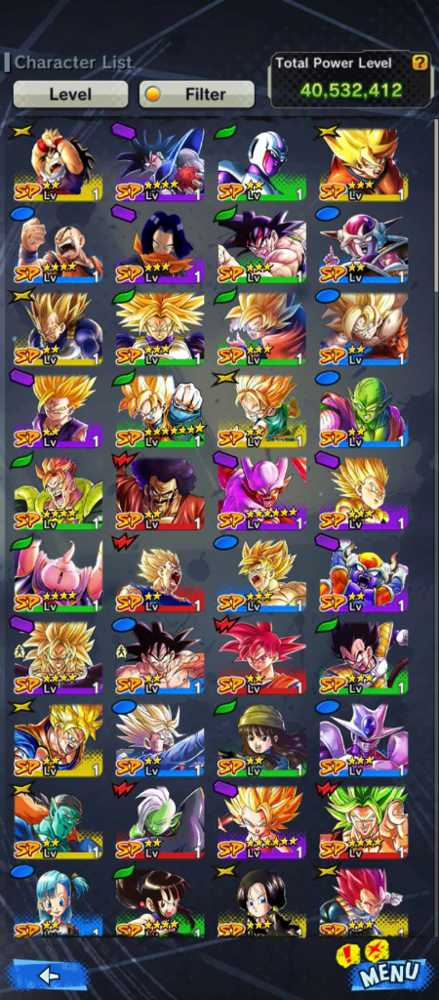
Task: Select the pink Janemba character card
Action: tap(262, 492)
